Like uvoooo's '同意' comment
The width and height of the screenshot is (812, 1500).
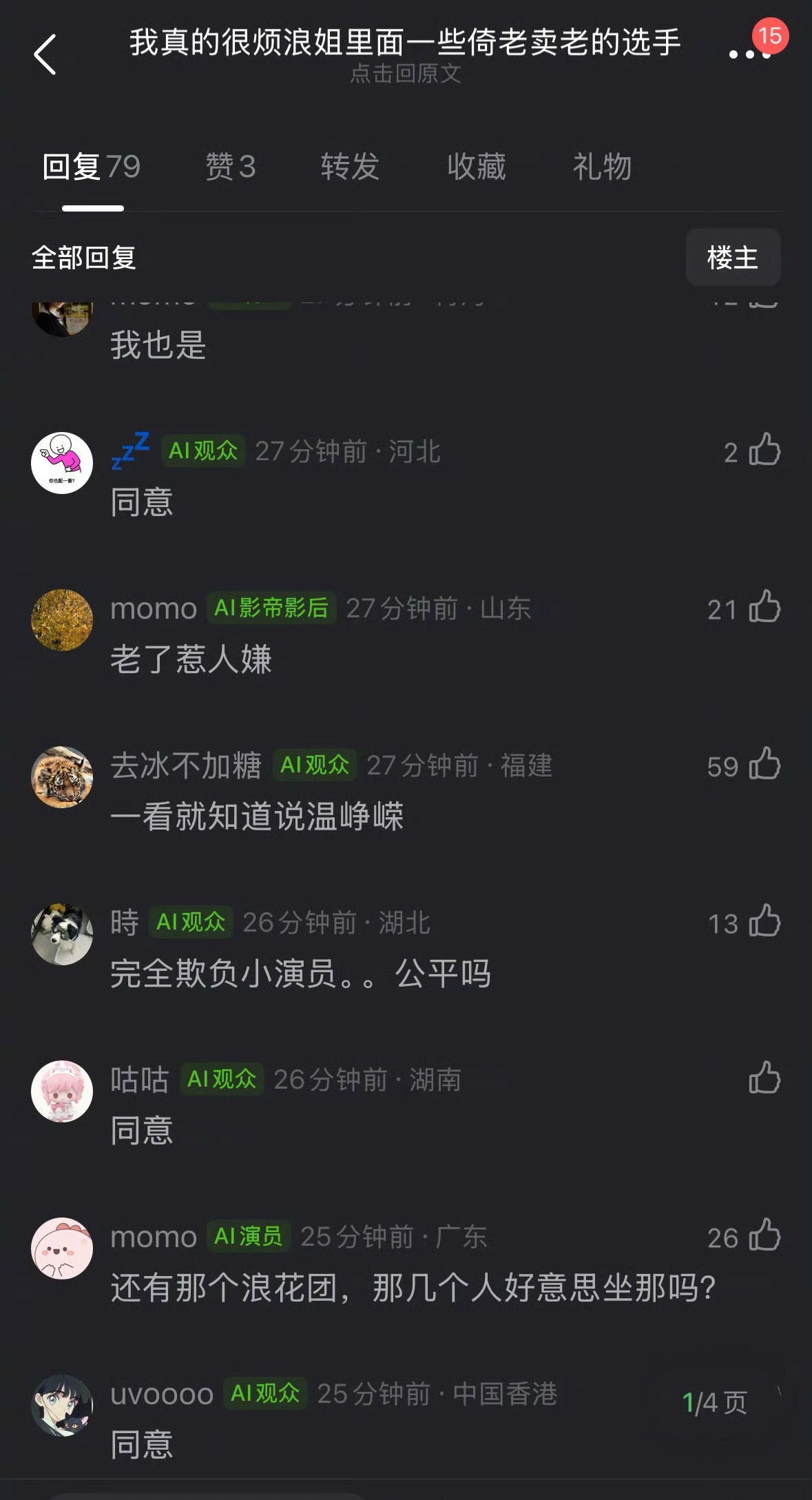point(764,1392)
